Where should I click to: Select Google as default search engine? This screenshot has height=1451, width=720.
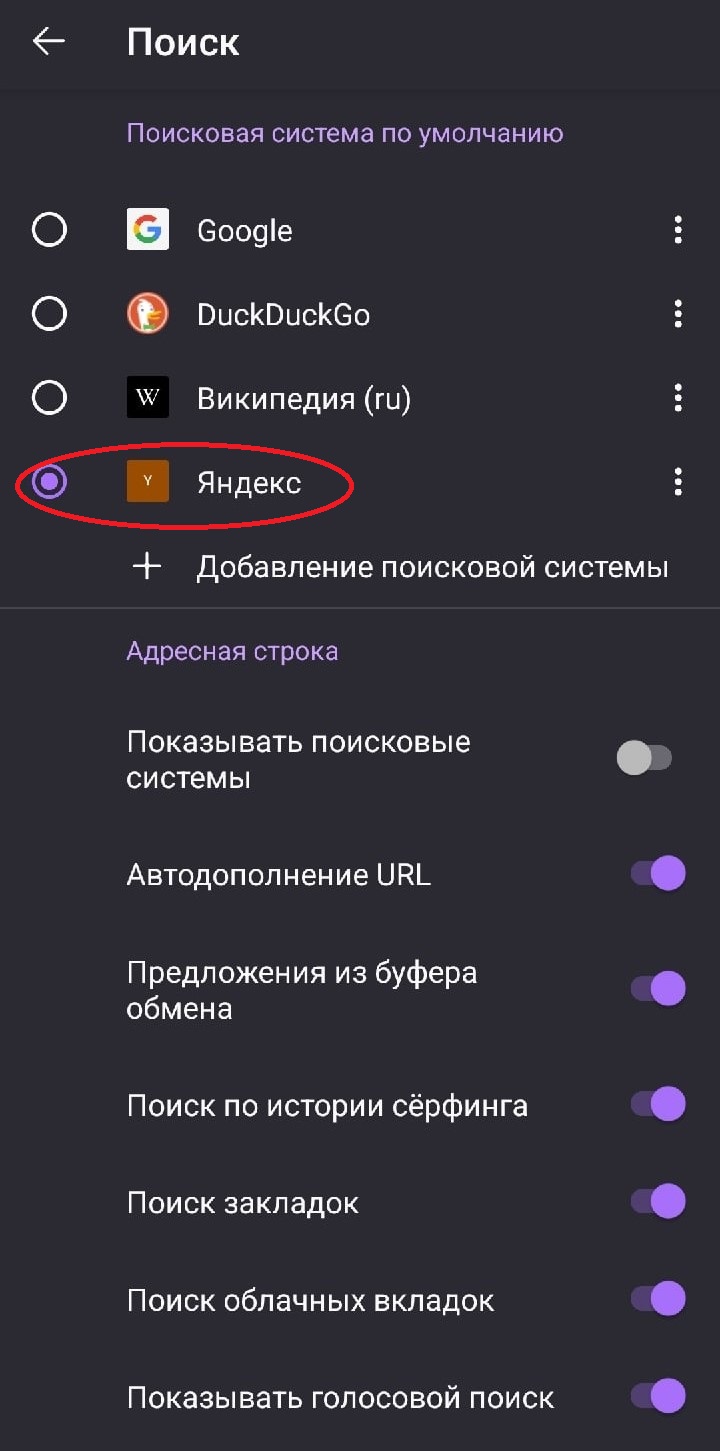tap(49, 231)
